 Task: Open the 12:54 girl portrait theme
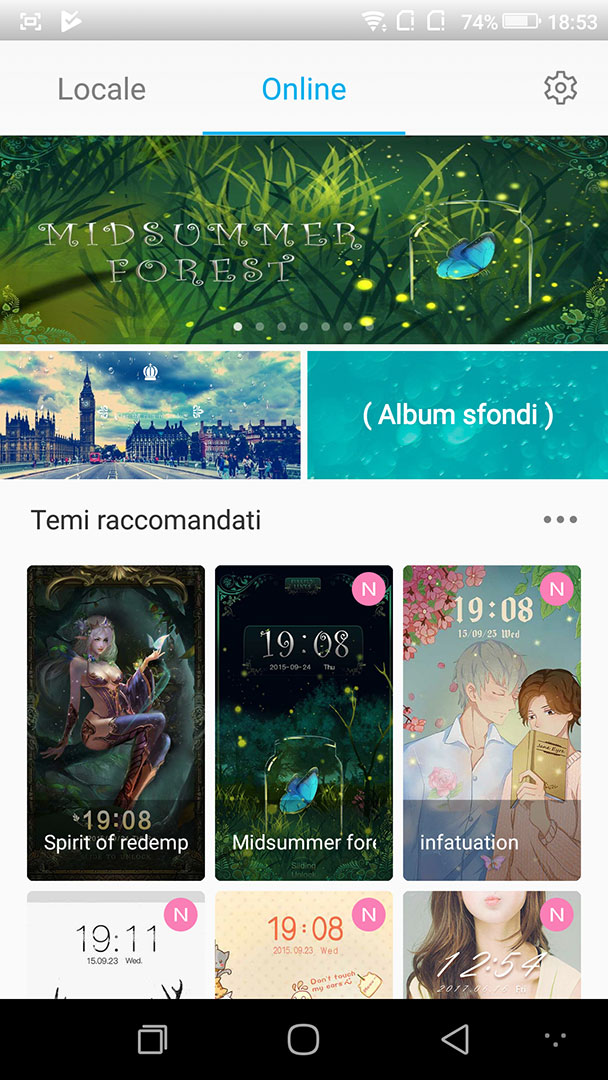coord(492,944)
